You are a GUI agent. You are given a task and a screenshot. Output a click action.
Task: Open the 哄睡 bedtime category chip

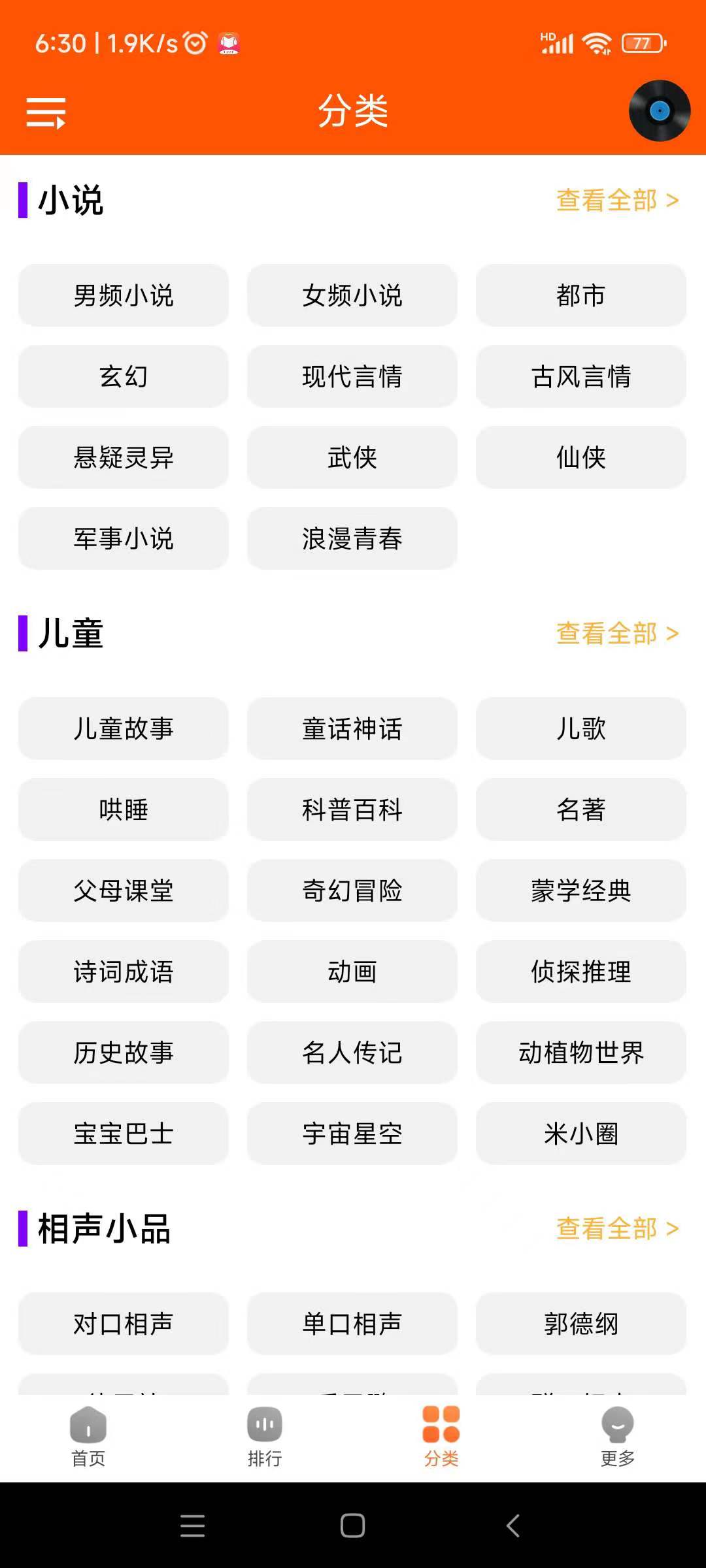(x=124, y=809)
